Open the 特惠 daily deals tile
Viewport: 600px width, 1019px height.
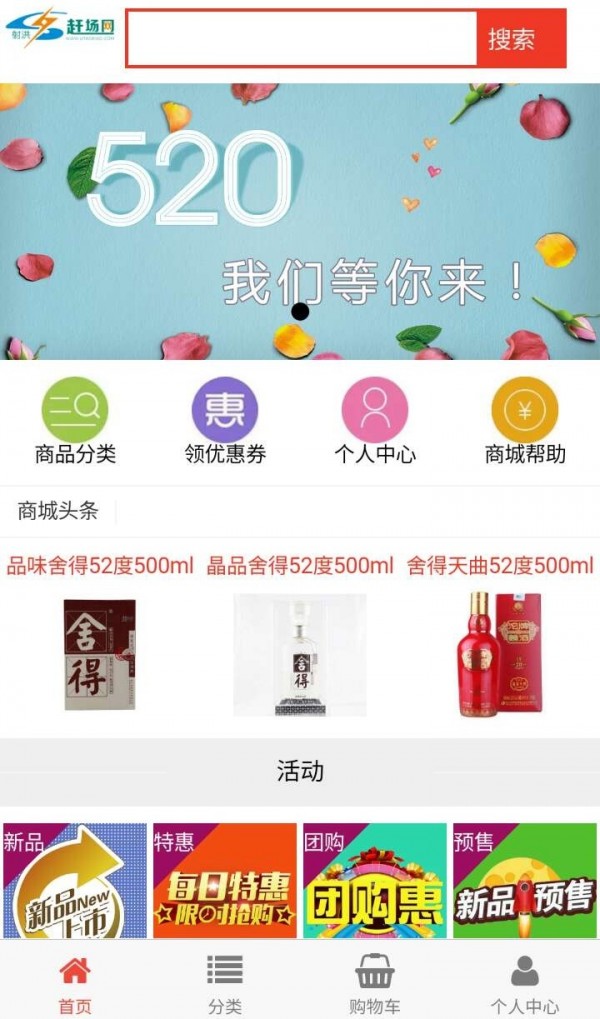(225, 880)
